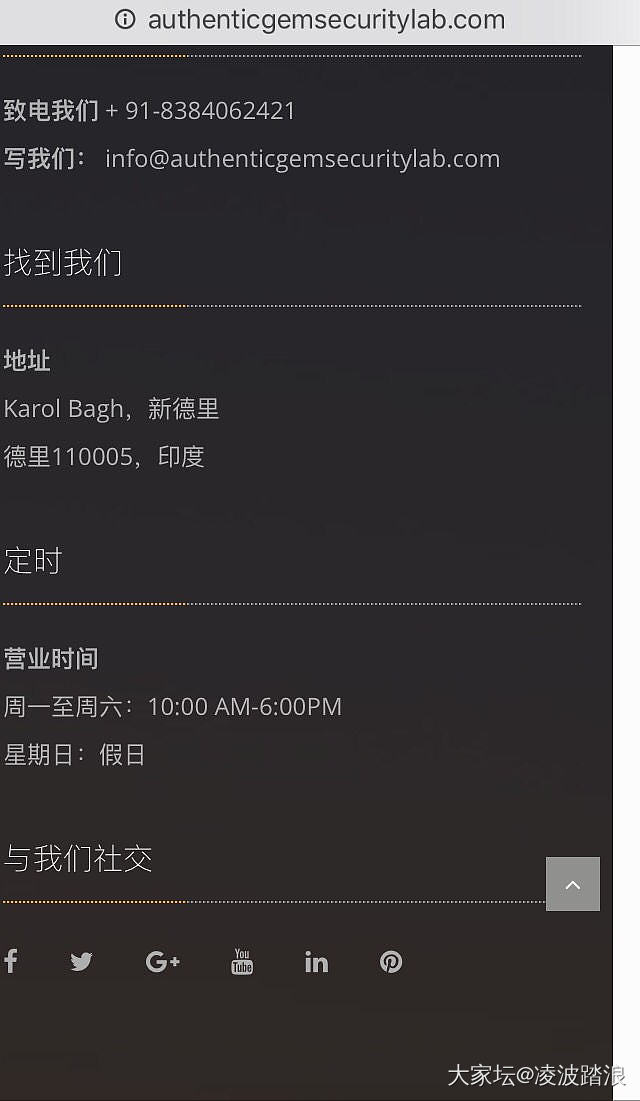The width and height of the screenshot is (640, 1101).
Task: Tap the back-to-top arrow button
Action: tap(573, 884)
